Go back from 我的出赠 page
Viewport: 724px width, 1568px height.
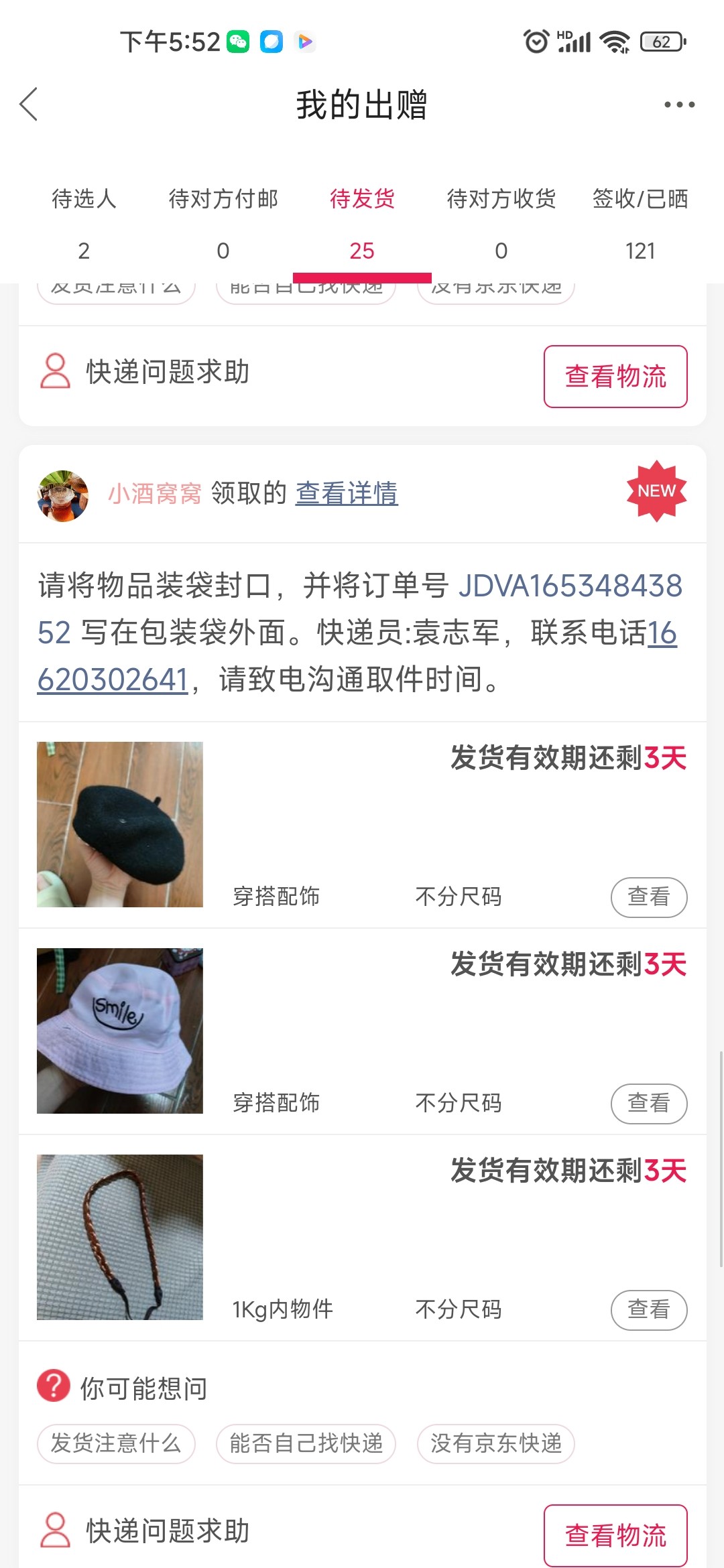tap(29, 105)
